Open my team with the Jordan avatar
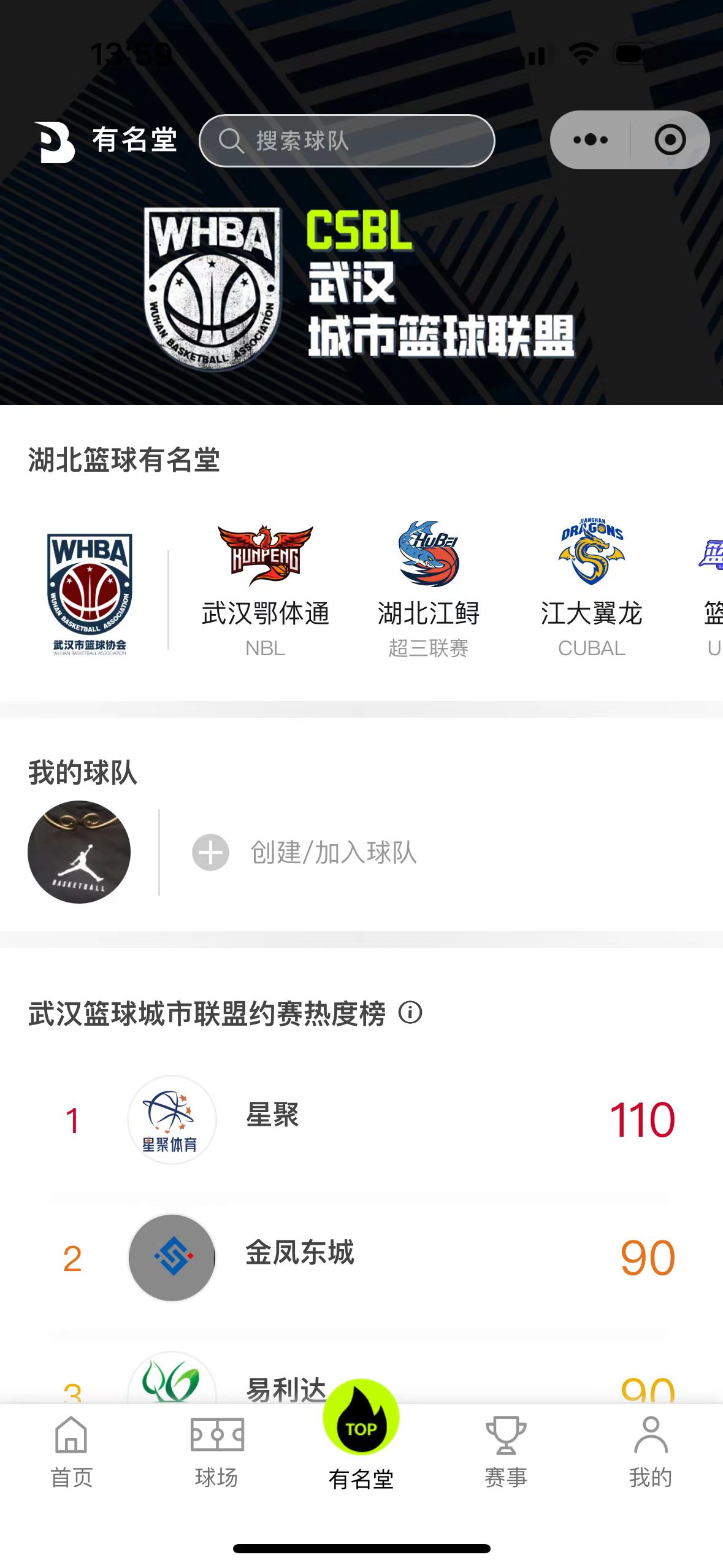The width and height of the screenshot is (723, 1568). pyautogui.click(x=79, y=852)
